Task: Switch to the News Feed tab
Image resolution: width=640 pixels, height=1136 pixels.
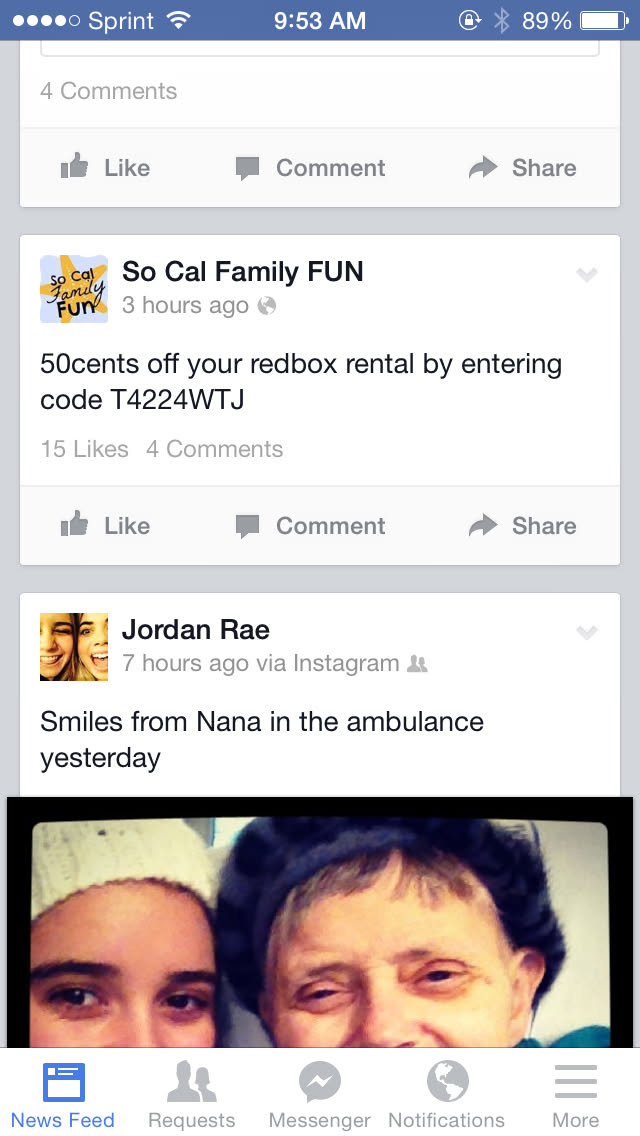Action: click(63, 1094)
